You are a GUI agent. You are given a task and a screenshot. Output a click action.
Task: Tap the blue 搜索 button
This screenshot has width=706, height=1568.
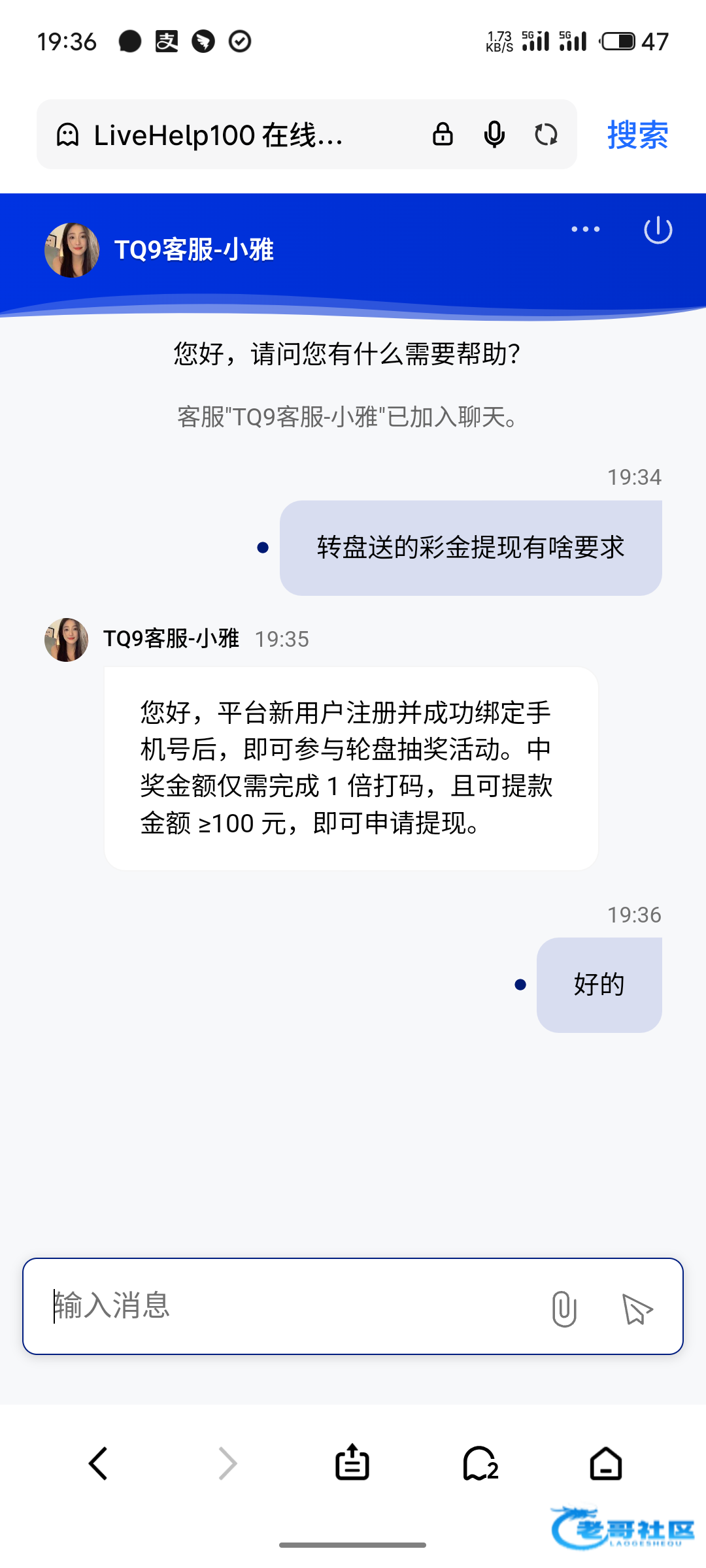[x=637, y=135]
